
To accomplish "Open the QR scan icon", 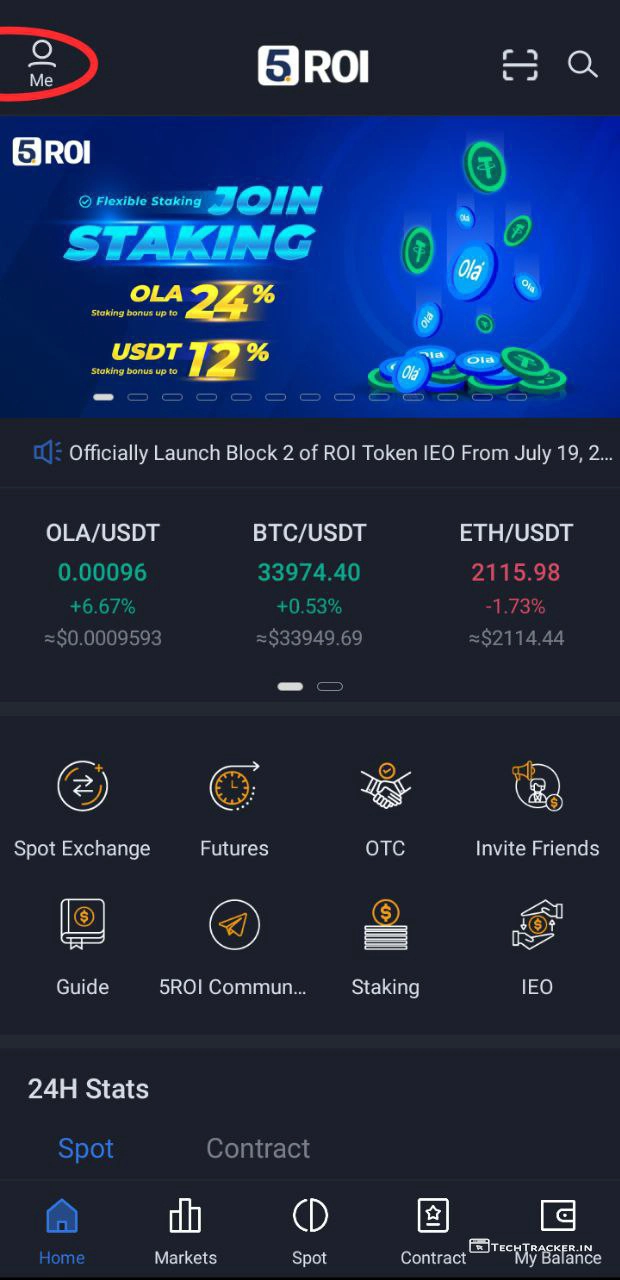I will [519, 65].
